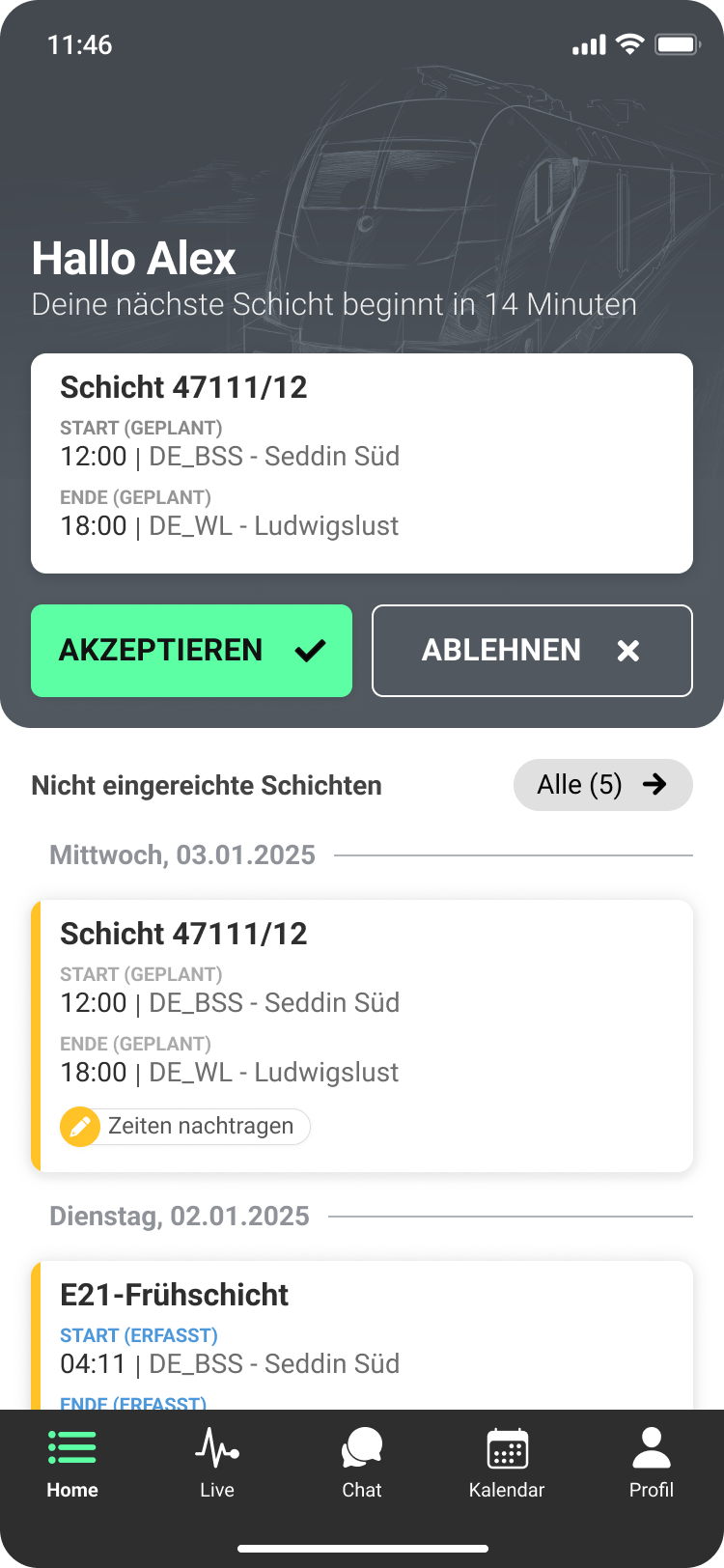Open the Profil tab
This screenshot has height=1568, width=724.
click(x=652, y=1464)
